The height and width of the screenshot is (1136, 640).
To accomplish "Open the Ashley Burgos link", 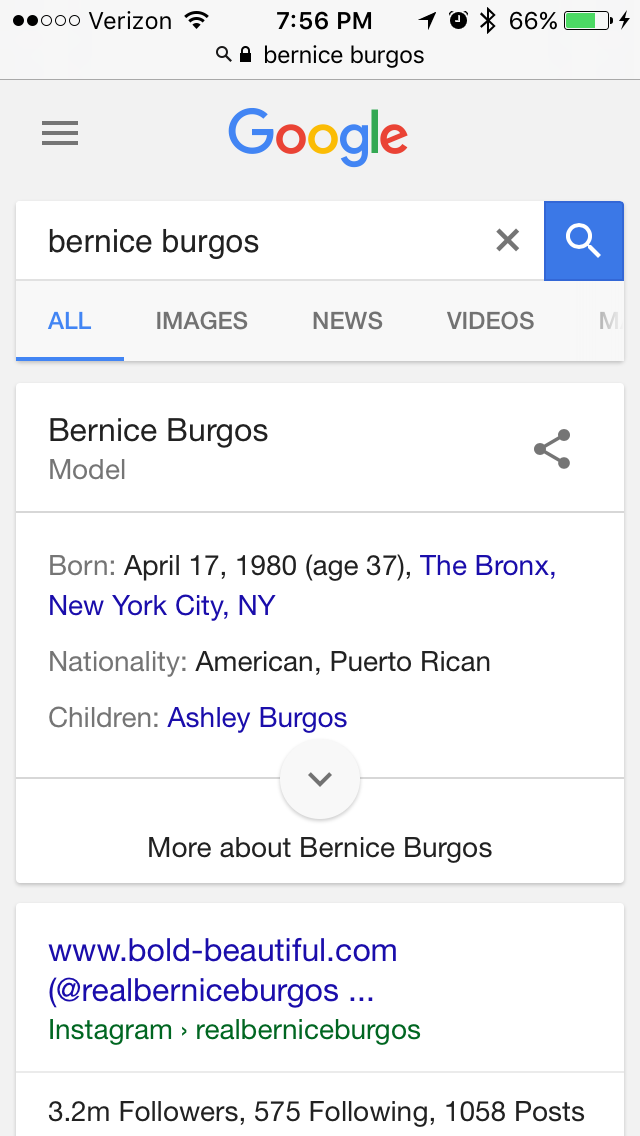I will (257, 718).
